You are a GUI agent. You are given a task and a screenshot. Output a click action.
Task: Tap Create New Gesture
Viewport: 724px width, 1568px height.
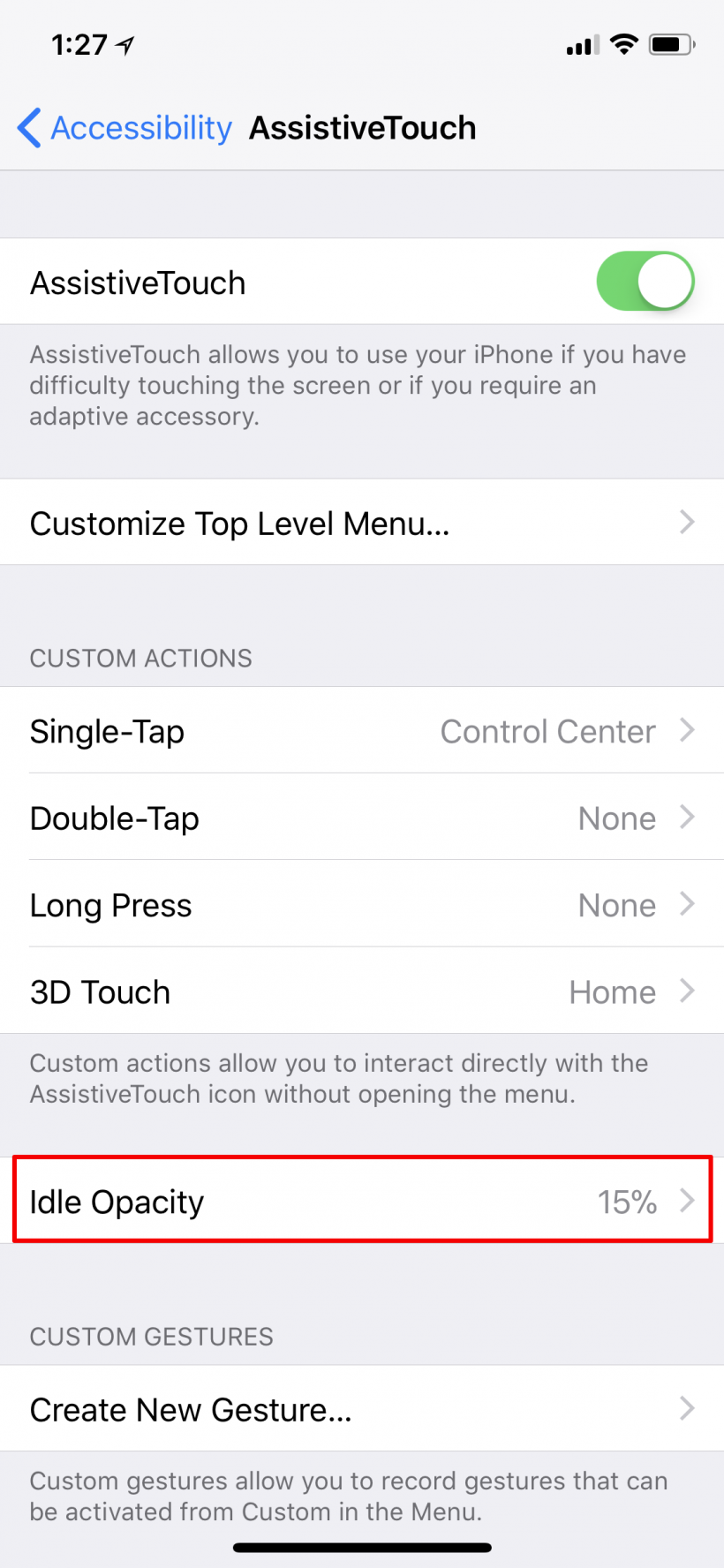coord(362,1409)
